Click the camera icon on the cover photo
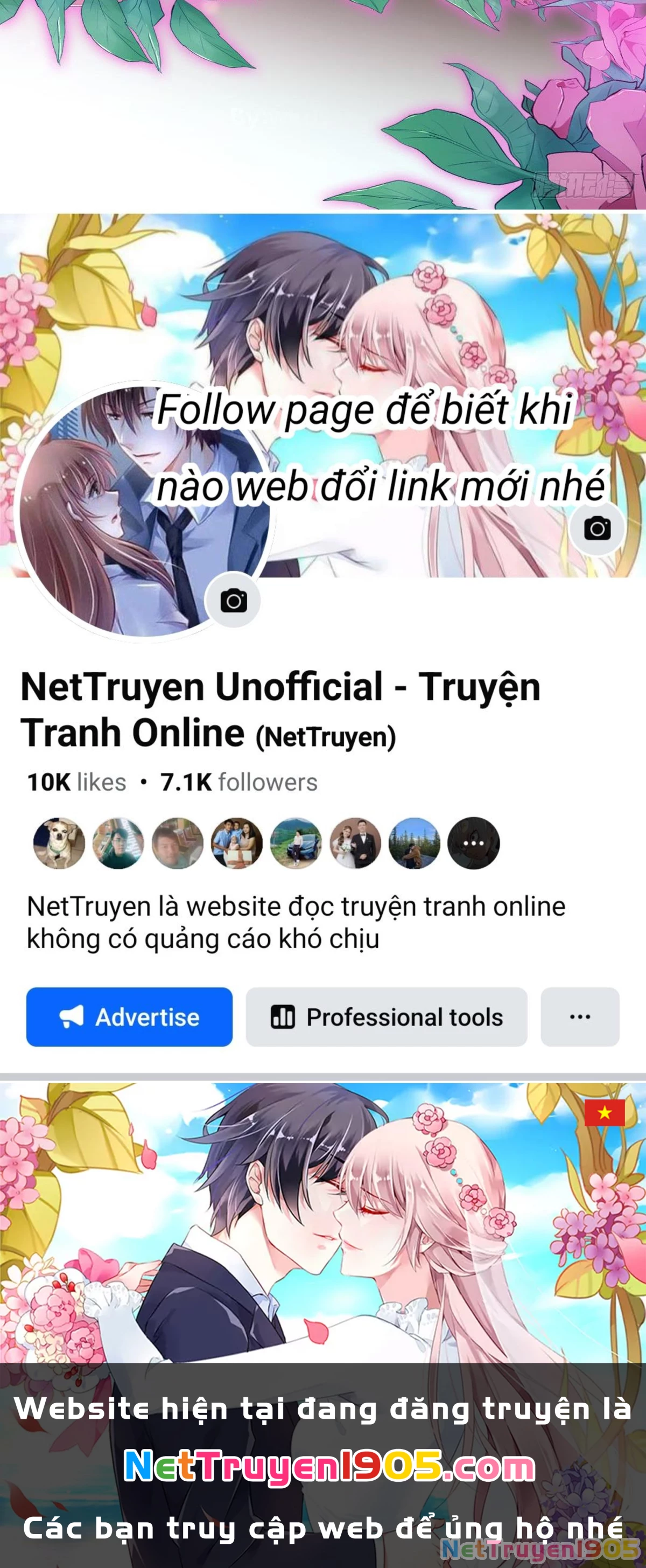 (599, 529)
